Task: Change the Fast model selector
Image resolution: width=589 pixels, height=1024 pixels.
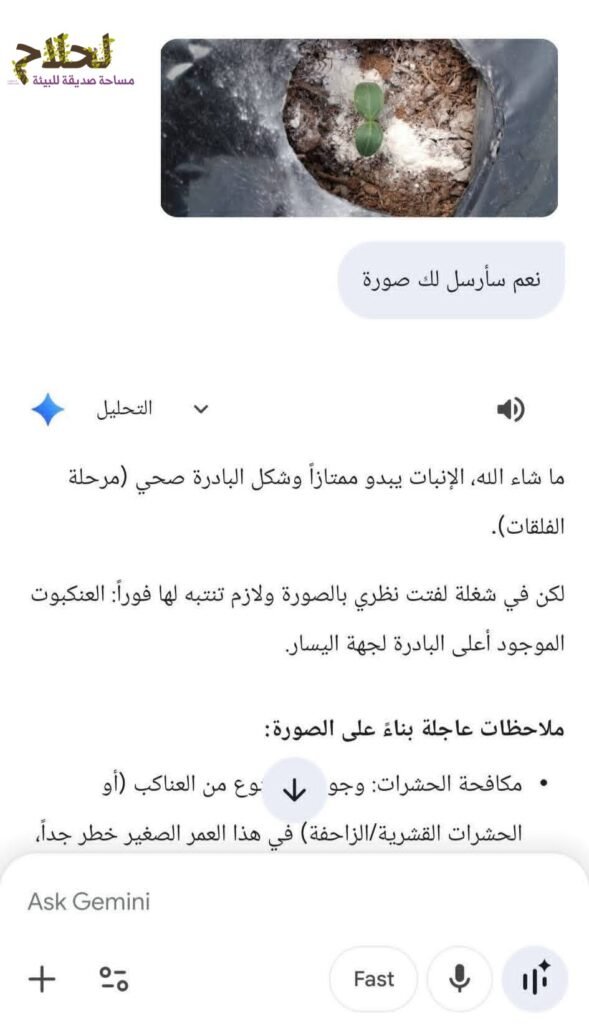Action: 374,979
